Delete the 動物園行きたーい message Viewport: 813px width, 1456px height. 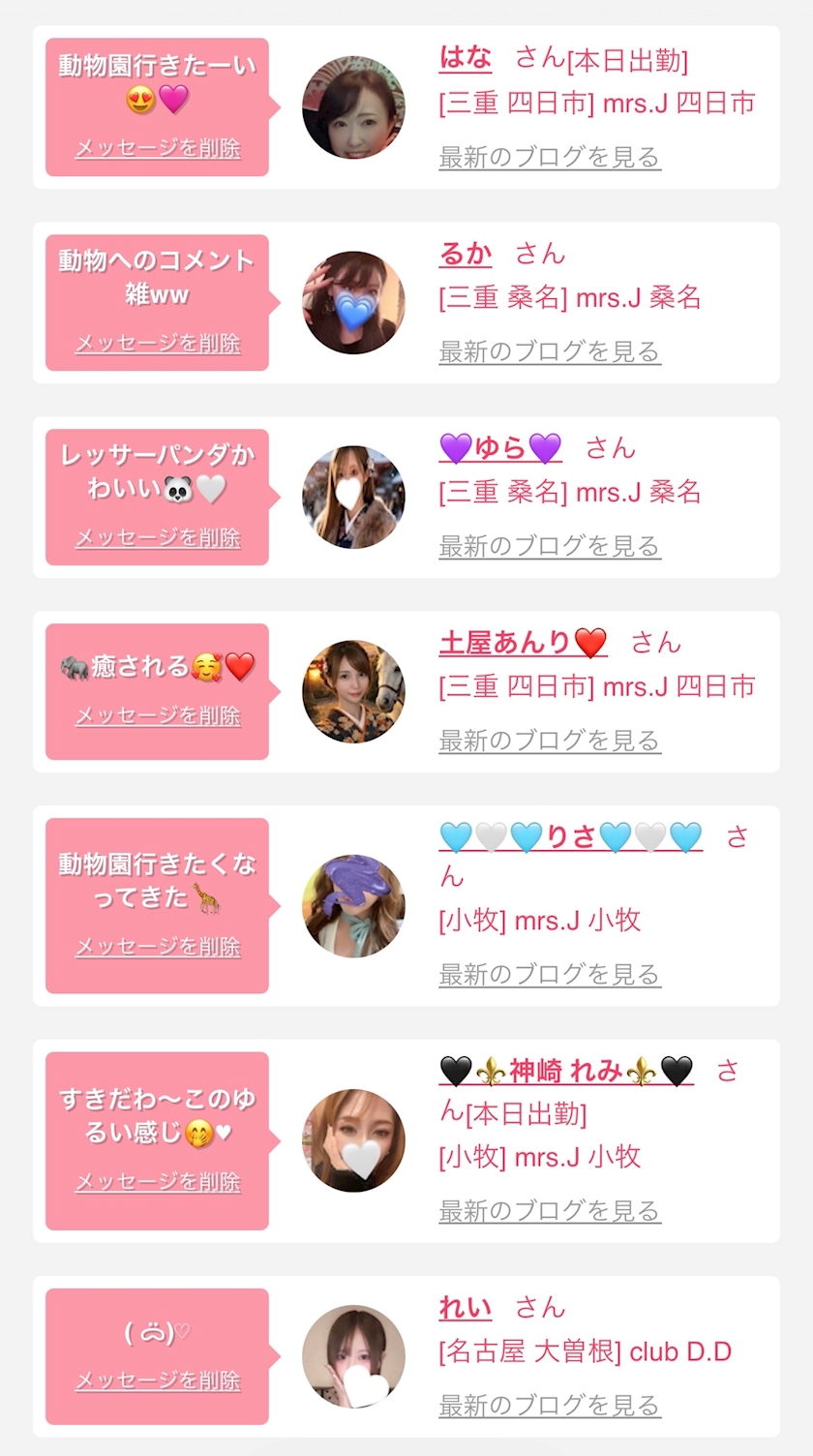158,148
